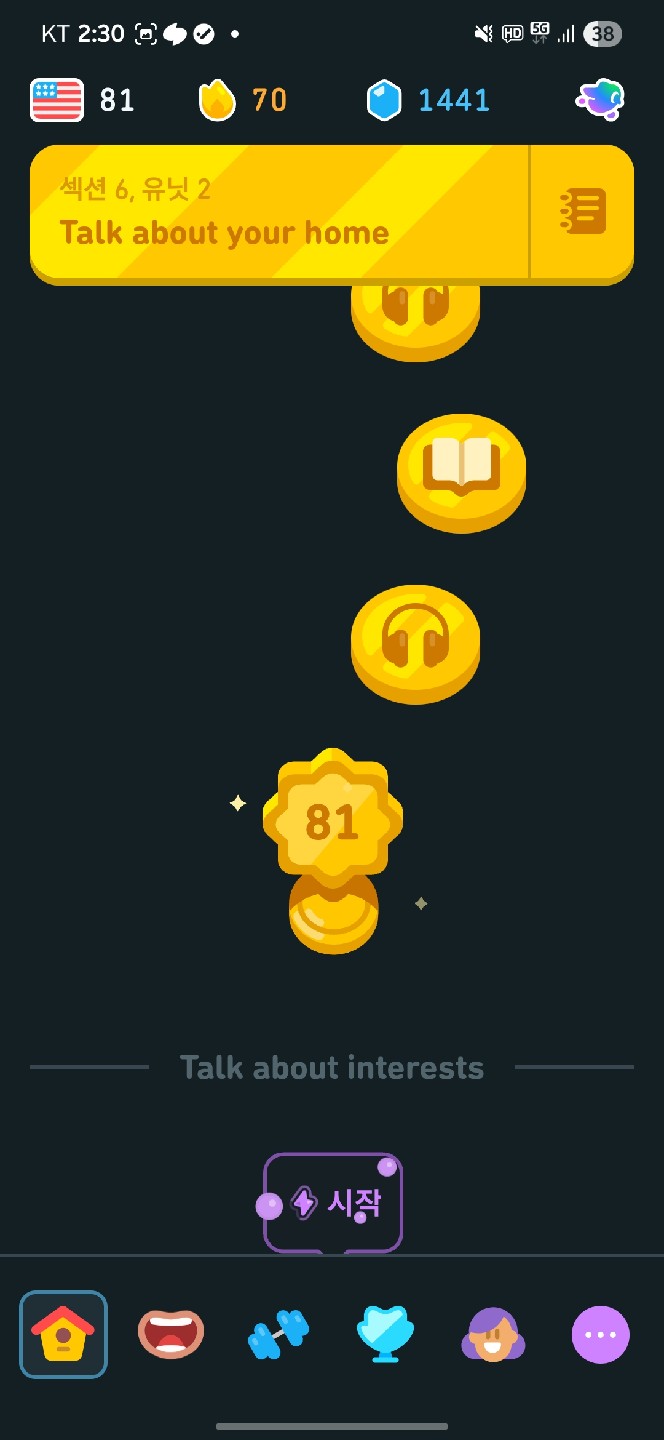This screenshot has width=664, height=1440.
Task: View the 70-day streak details
Action: coord(243,100)
